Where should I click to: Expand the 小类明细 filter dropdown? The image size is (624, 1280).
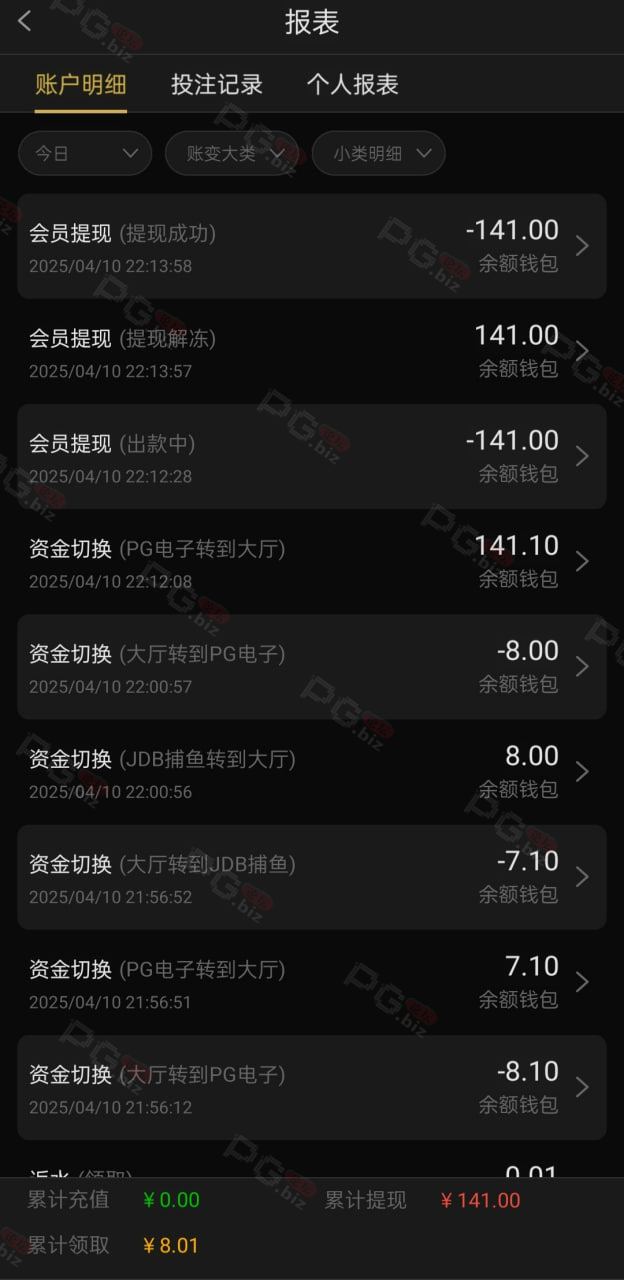379,153
